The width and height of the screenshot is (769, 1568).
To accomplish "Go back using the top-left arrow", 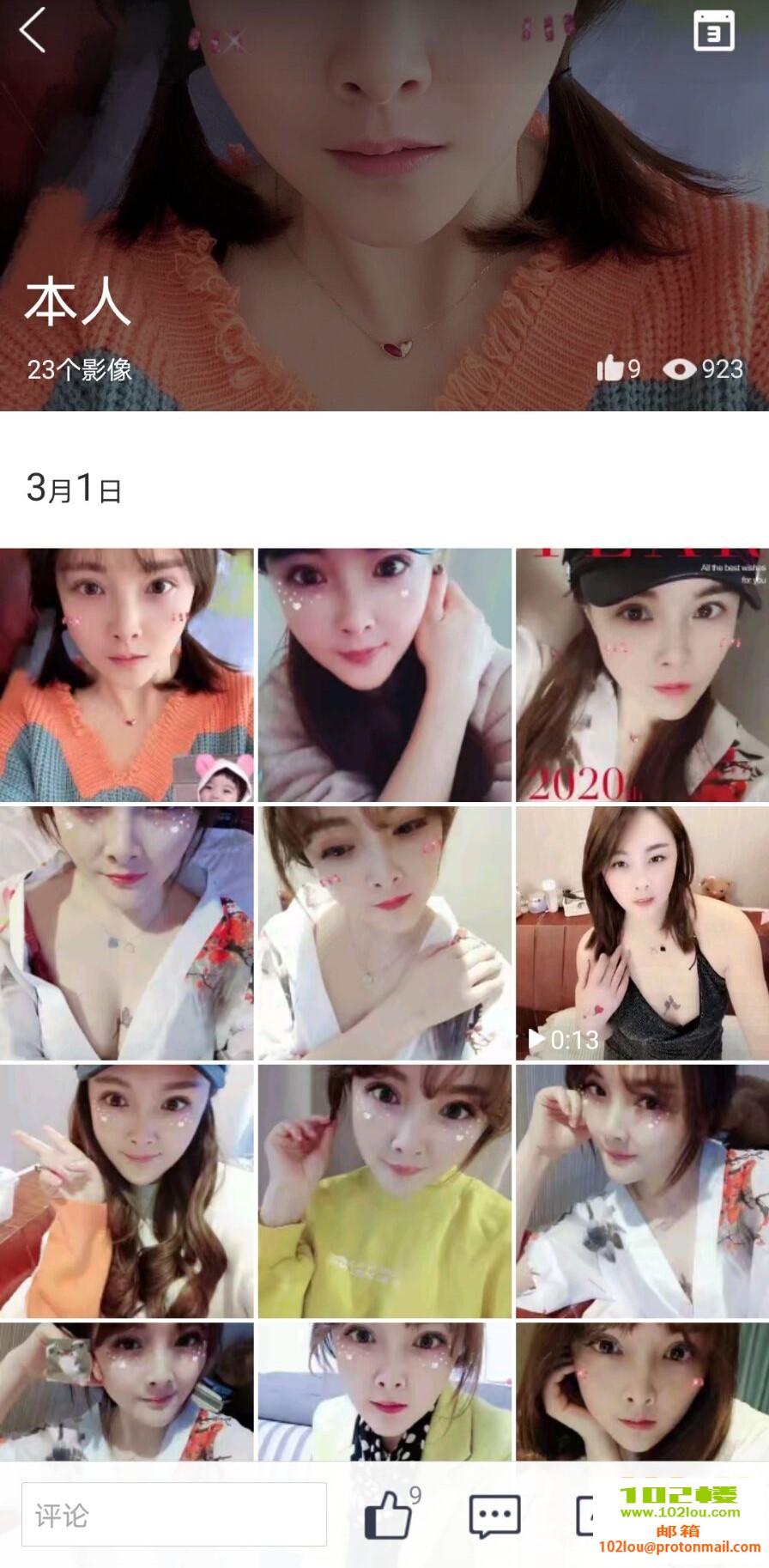I will (33, 31).
